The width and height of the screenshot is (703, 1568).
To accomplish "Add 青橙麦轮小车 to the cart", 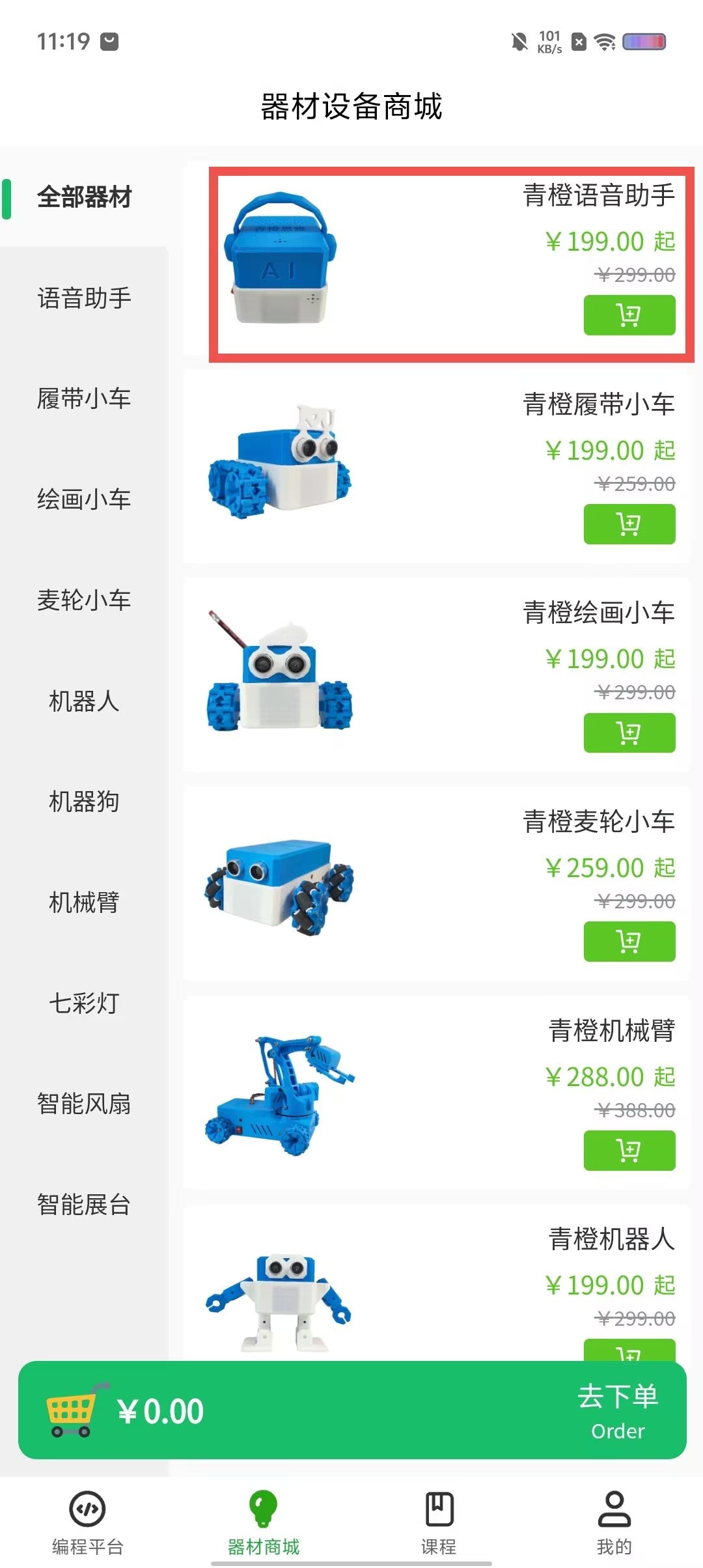I will (629, 941).
